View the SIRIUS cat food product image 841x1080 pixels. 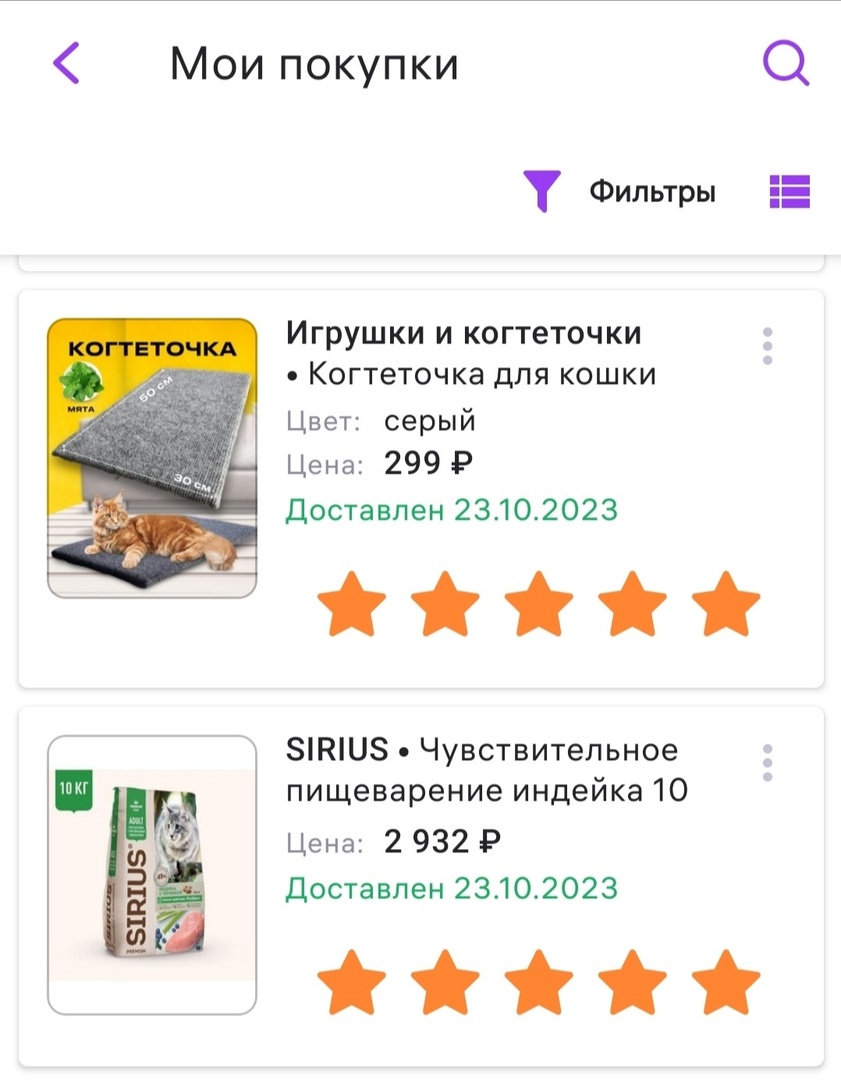tap(152, 875)
